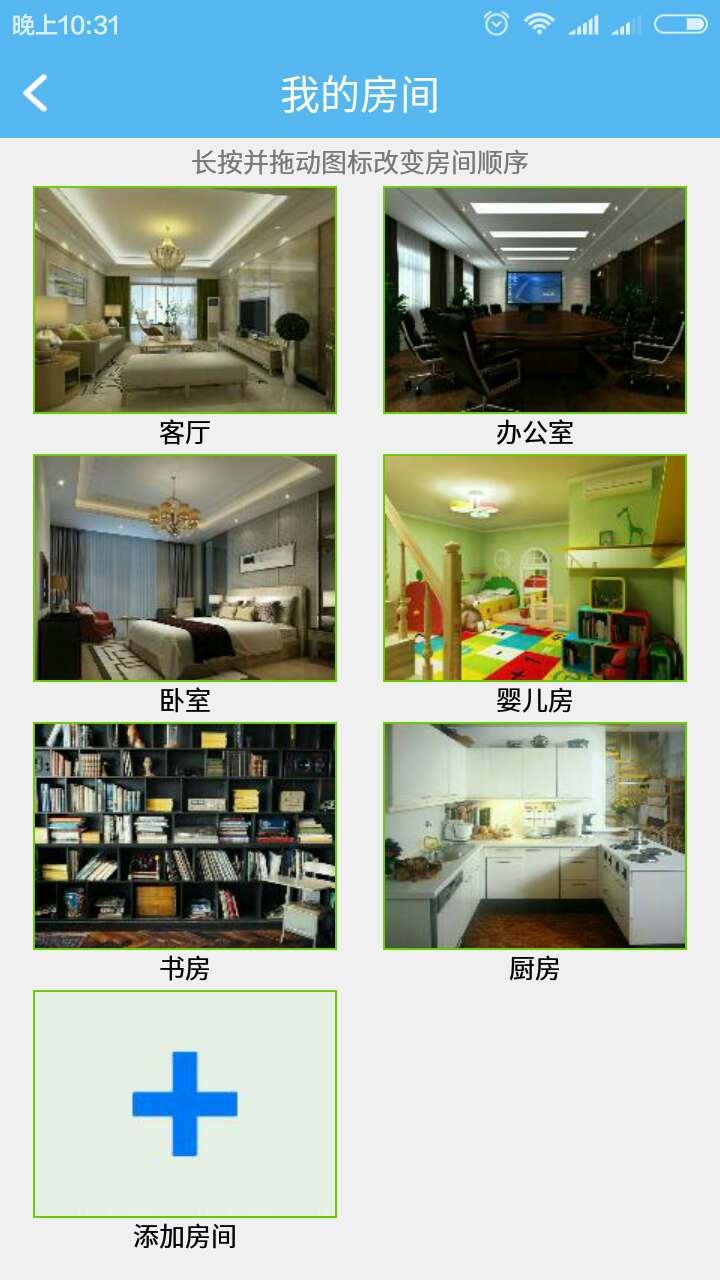Go back from 我的房间 screen
Screen dimensions: 720x1280
[36, 94]
